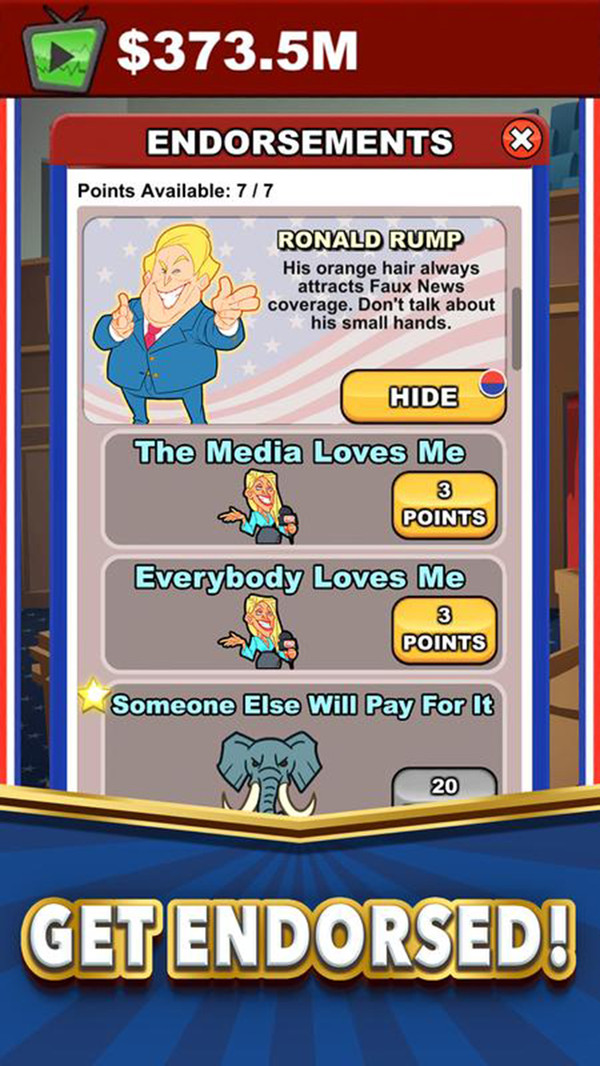Close the Endorsements dialog
Screen dimensions: 600x1066
click(521, 141)
